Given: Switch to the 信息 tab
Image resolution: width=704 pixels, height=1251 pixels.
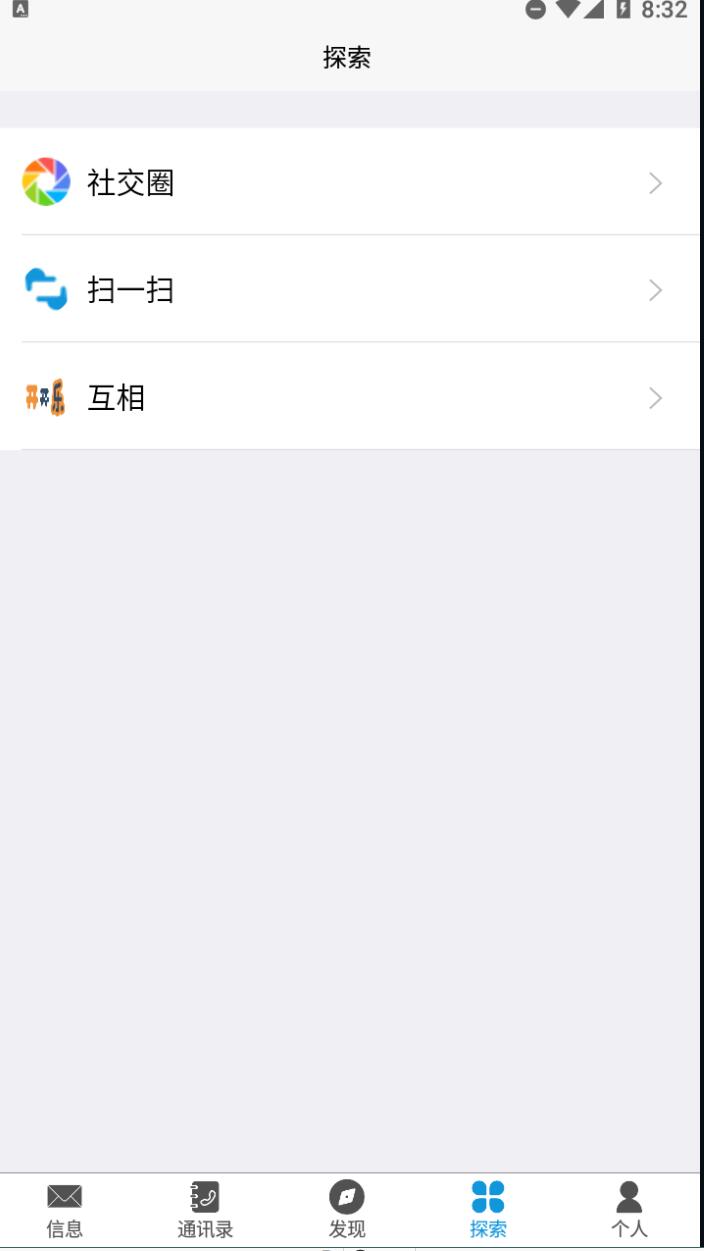Looking at the screenshot, I should (x=65, y=1210).
